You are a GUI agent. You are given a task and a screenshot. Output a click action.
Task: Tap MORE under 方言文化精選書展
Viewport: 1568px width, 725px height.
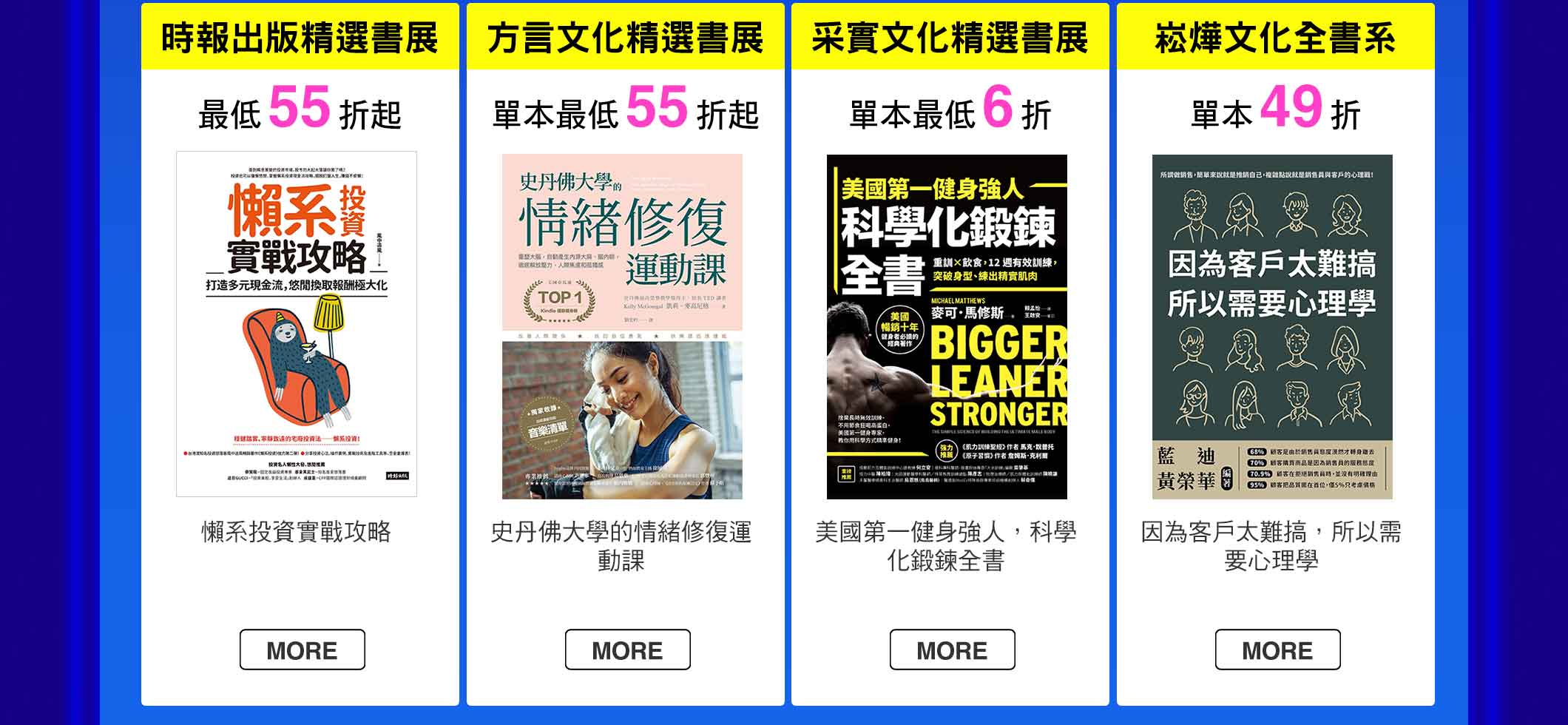[x=627, y=650]
